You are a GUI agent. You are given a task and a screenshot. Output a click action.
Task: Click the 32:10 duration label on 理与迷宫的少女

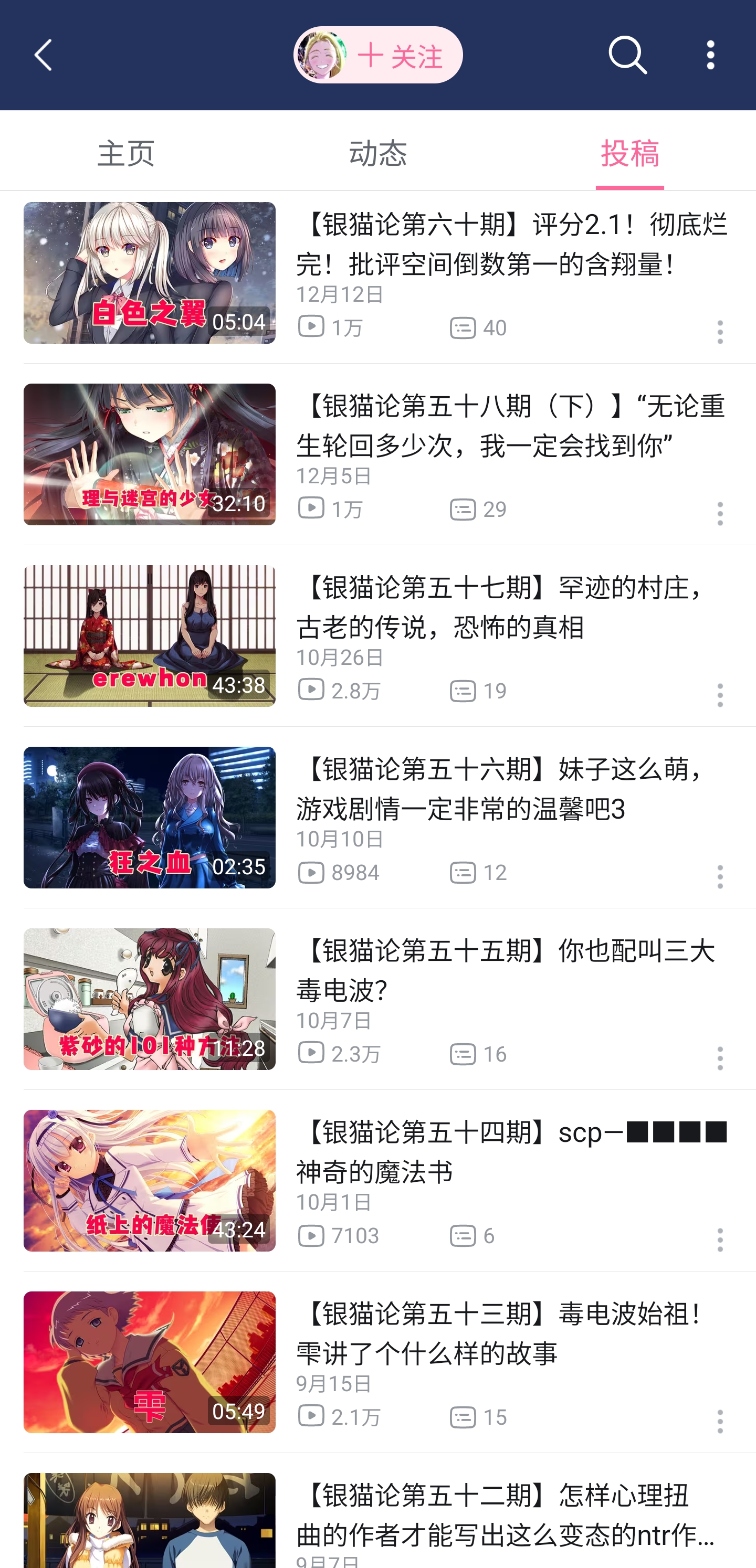point(240,503)
